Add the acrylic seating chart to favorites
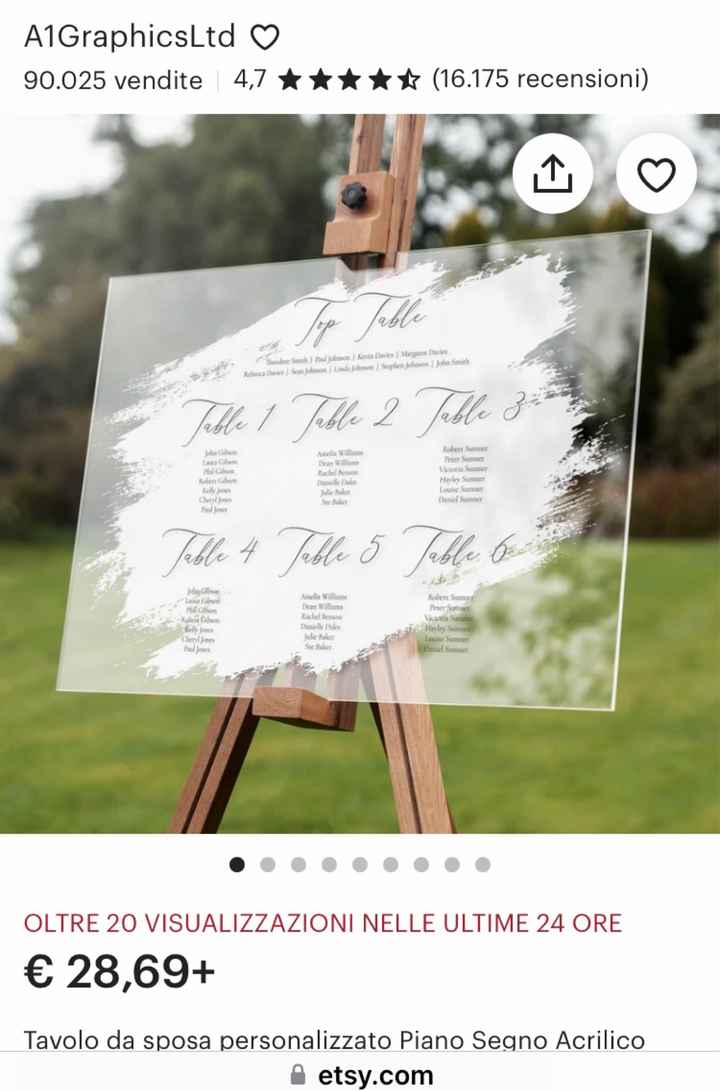The image size is (720, 1091). point(656,174)
